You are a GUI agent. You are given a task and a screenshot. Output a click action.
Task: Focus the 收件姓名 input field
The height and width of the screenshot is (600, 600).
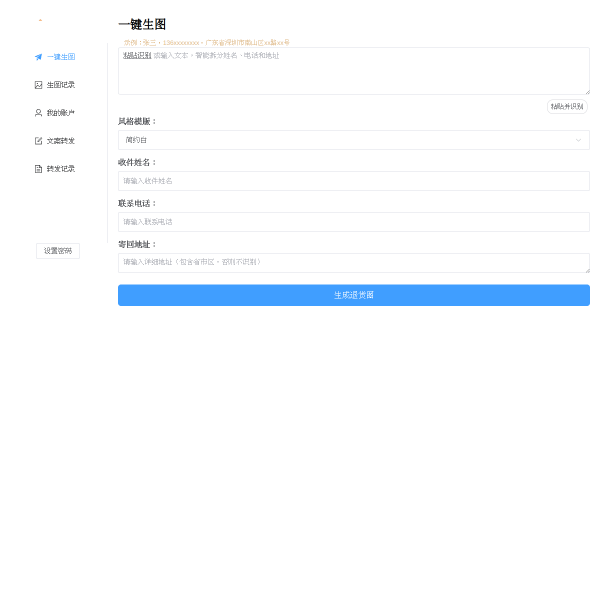pos(353,181)
